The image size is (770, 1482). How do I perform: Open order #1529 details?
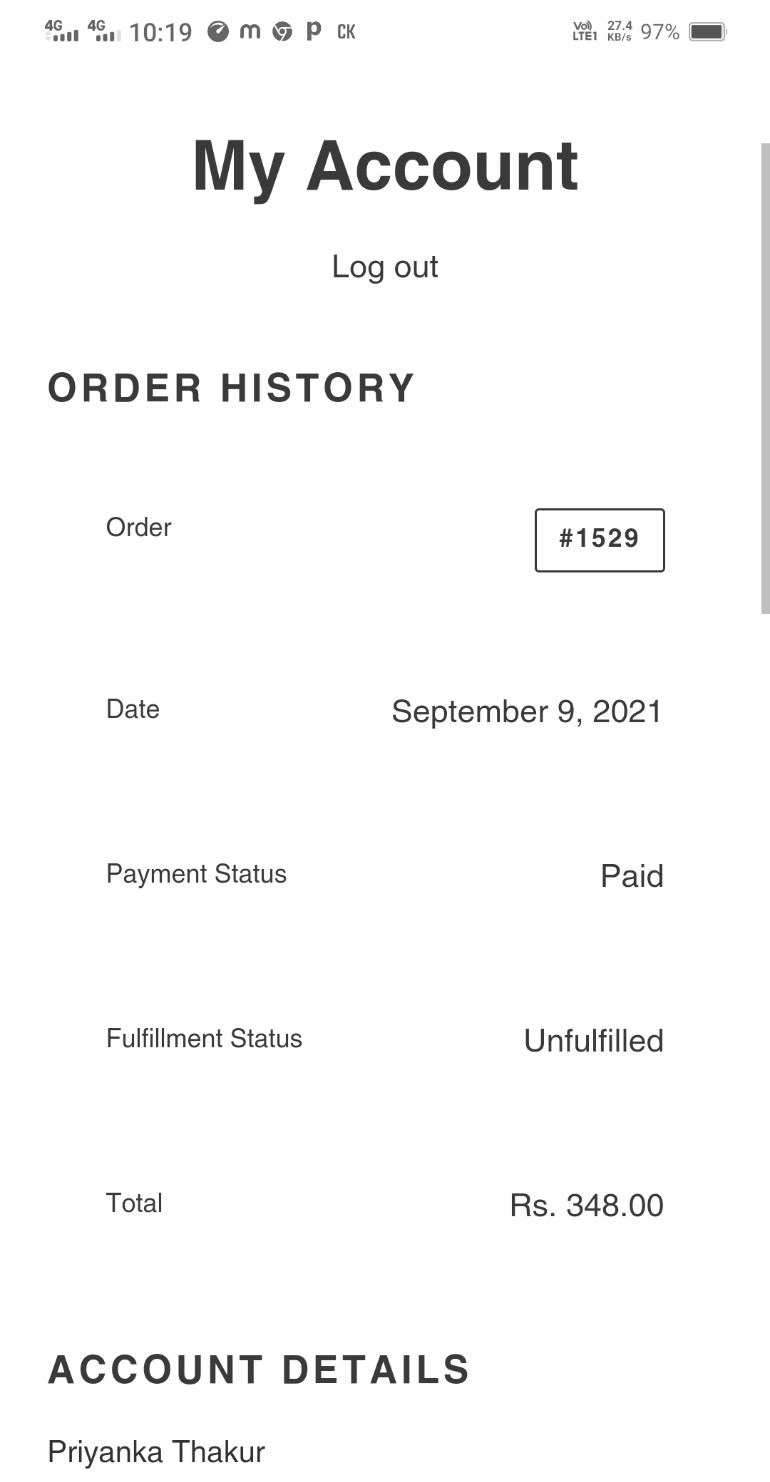(600, 540)
